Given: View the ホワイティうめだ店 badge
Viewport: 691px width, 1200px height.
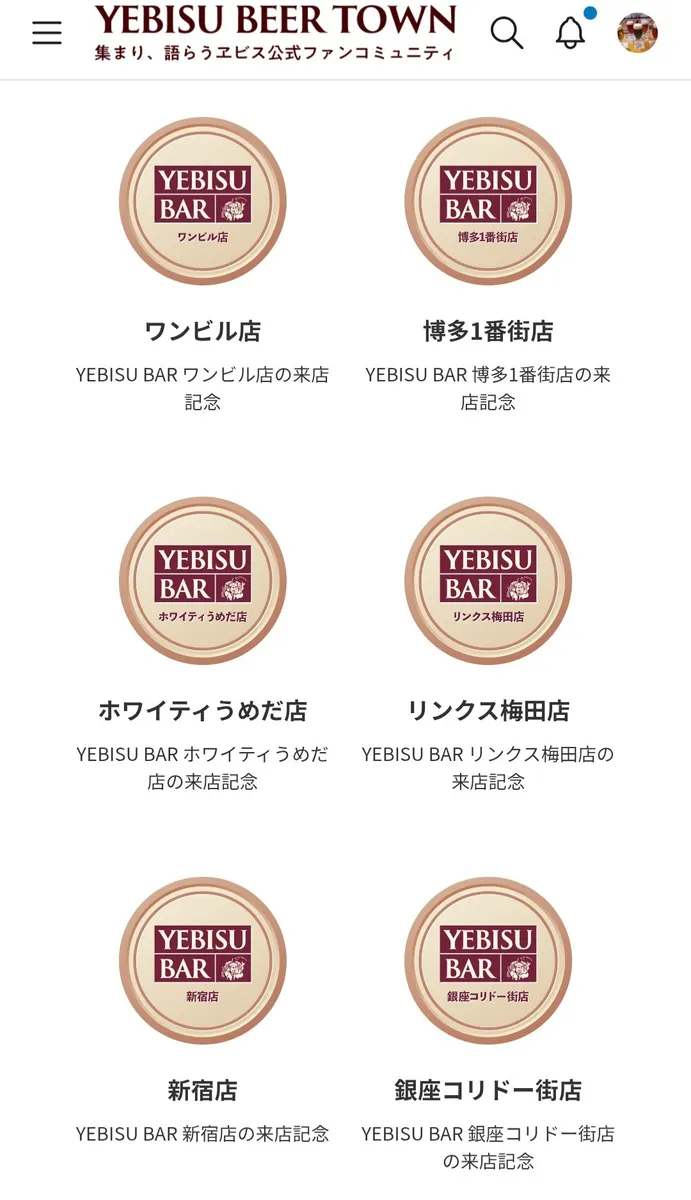Looking at the screenshot, I should (203, 581).
